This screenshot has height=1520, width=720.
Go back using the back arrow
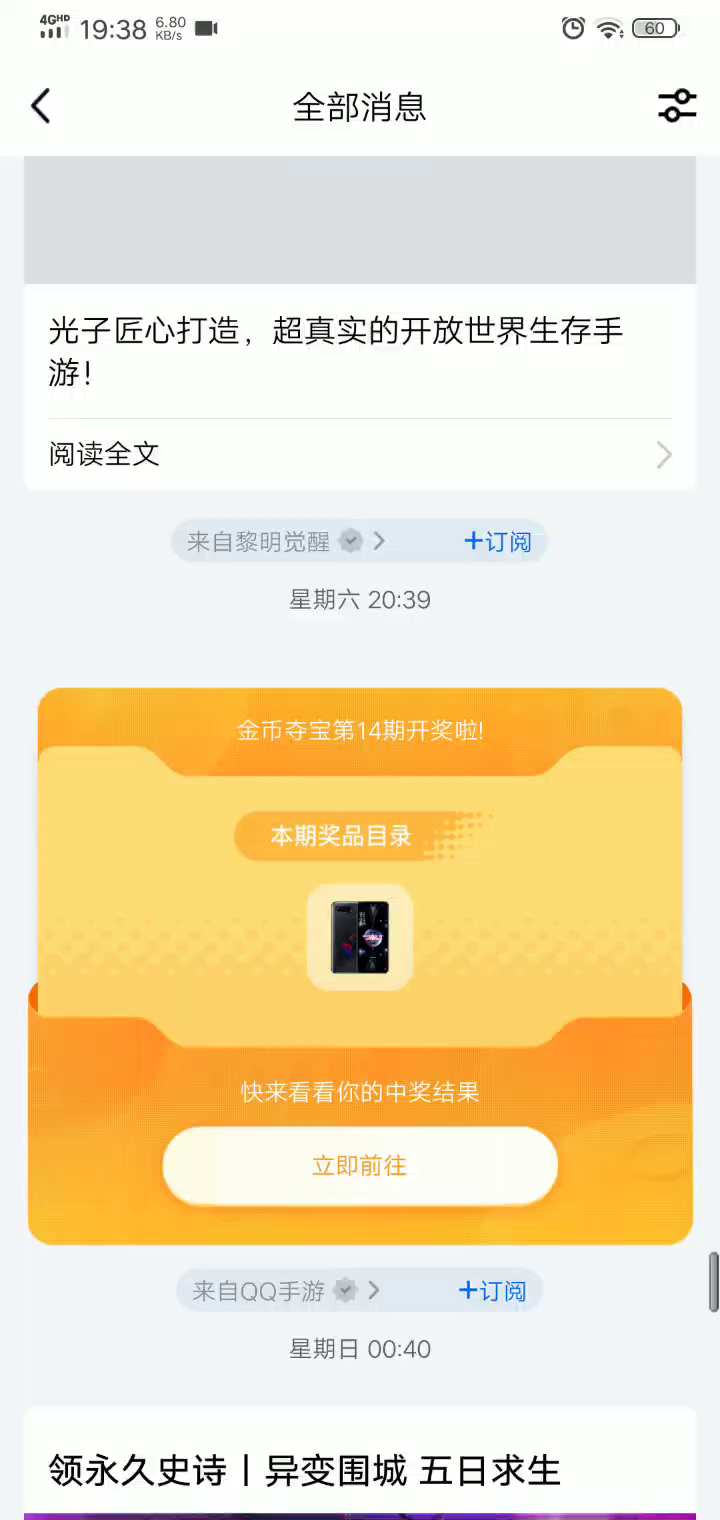tap(40, 106)
